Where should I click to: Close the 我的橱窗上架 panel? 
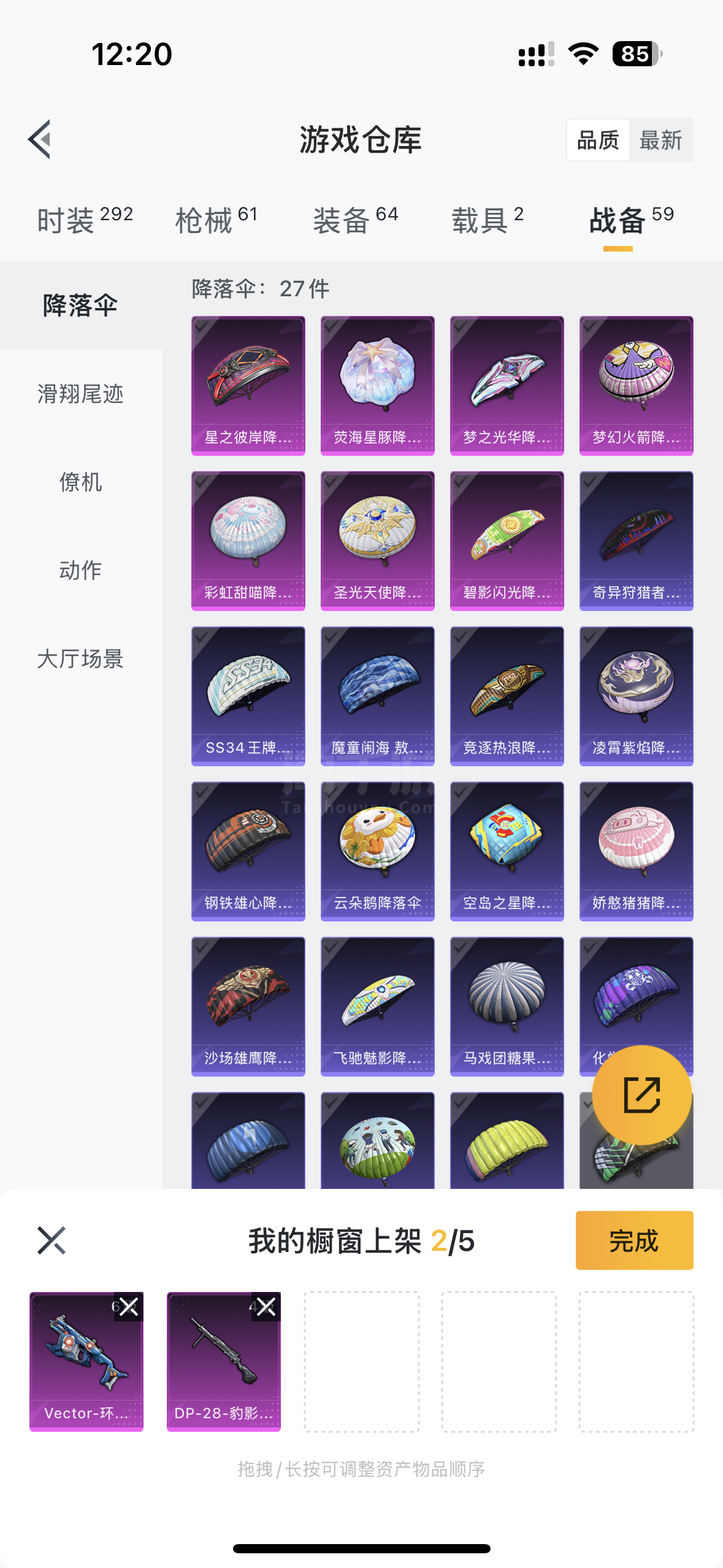tap(52, 1240)
